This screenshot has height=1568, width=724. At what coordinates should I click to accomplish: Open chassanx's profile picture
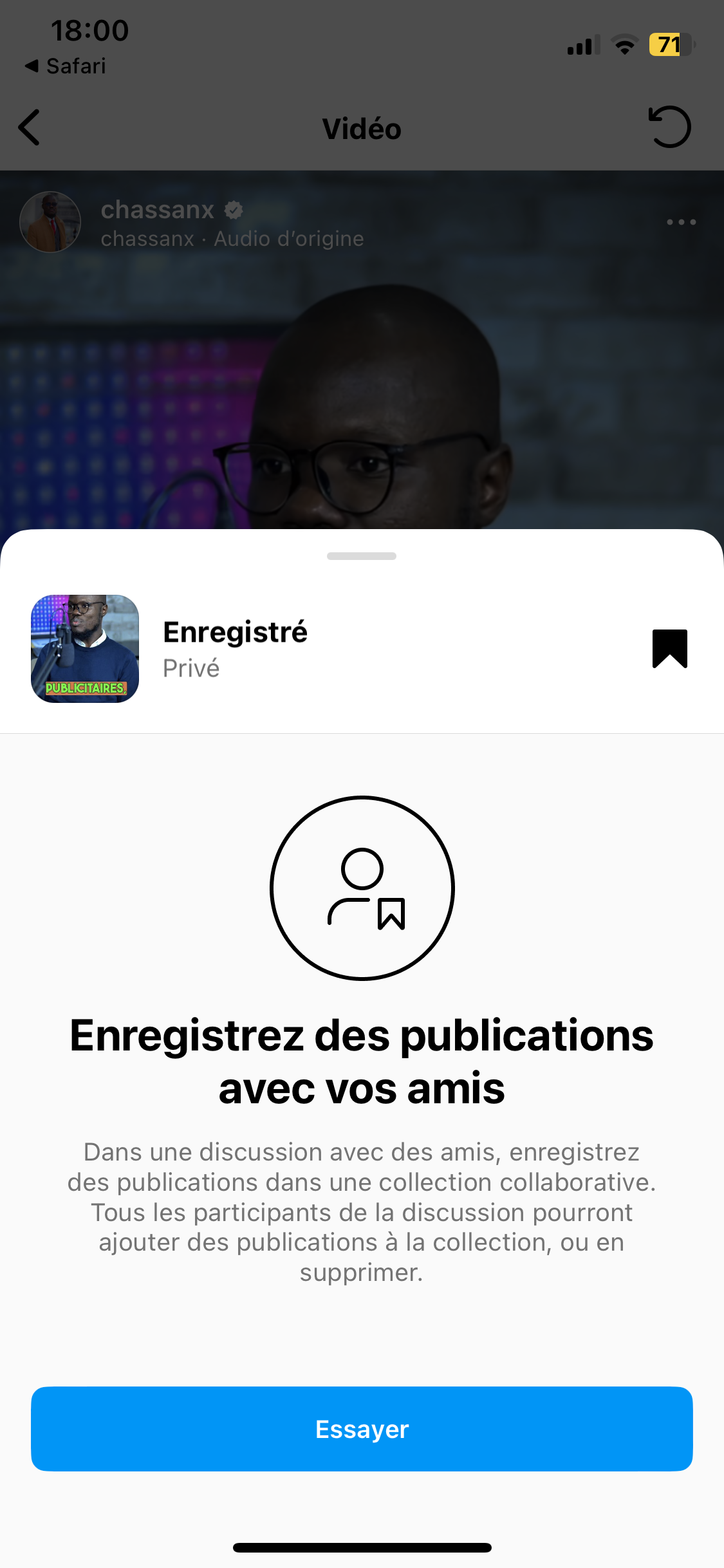pos(50,222)
